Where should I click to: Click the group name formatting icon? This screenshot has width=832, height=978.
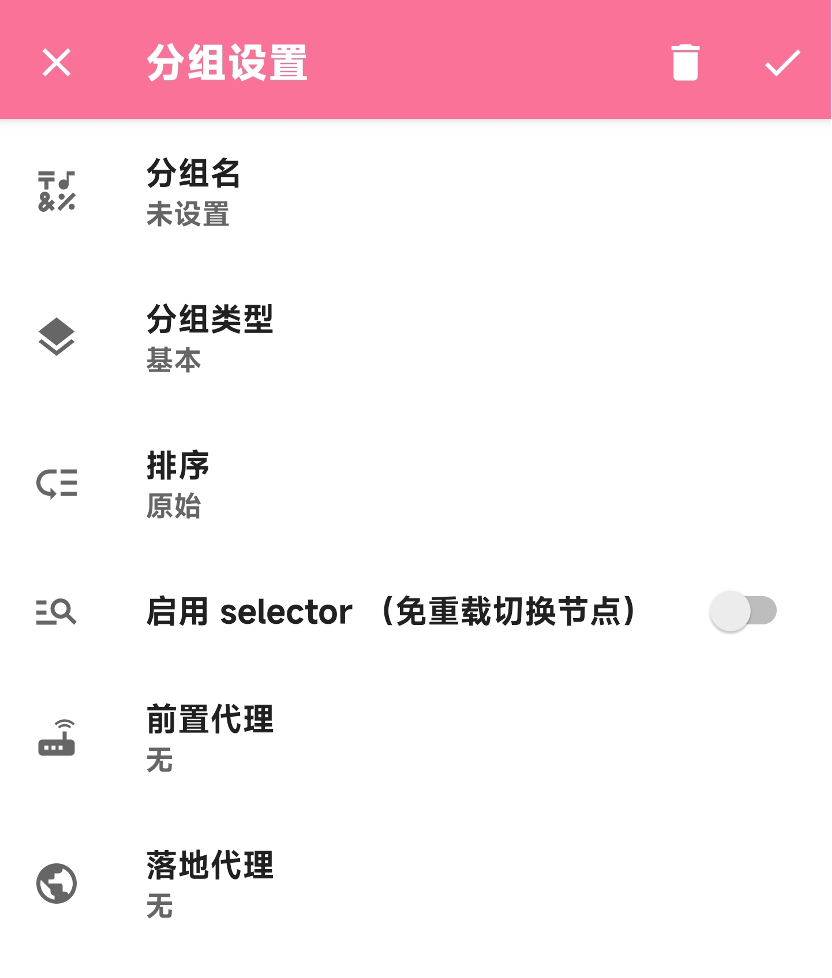(57, 191)
